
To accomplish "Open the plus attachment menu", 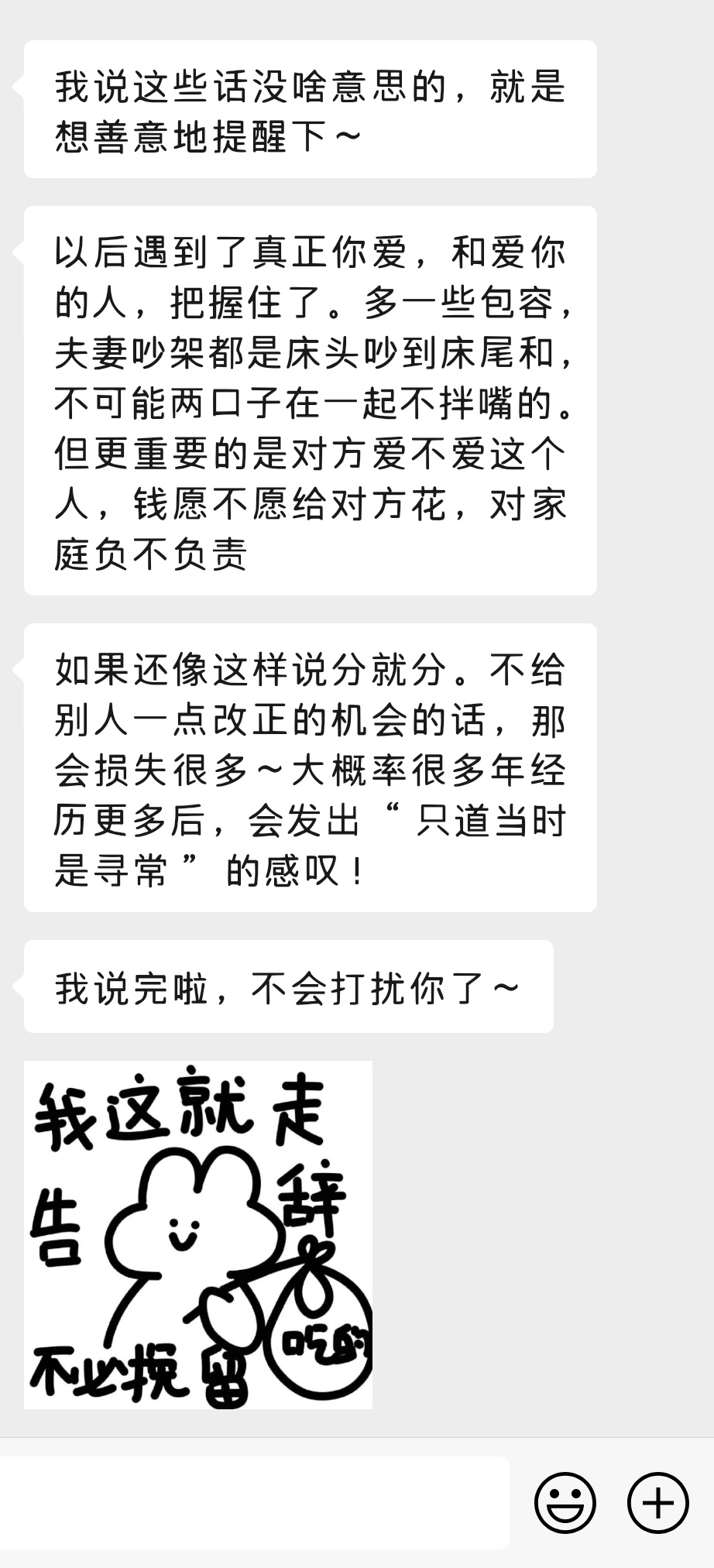I will pyautogui.click(x=658, y=1503).
